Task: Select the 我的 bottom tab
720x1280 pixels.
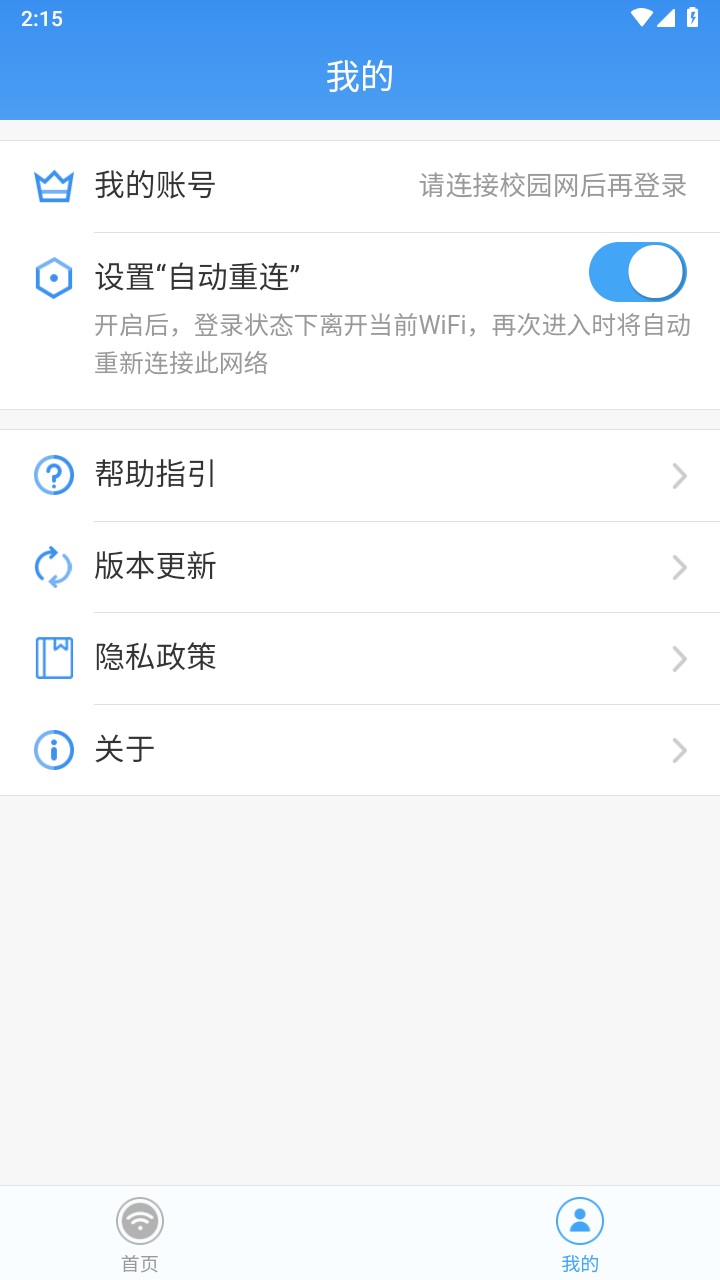Action: (580, 1234)
